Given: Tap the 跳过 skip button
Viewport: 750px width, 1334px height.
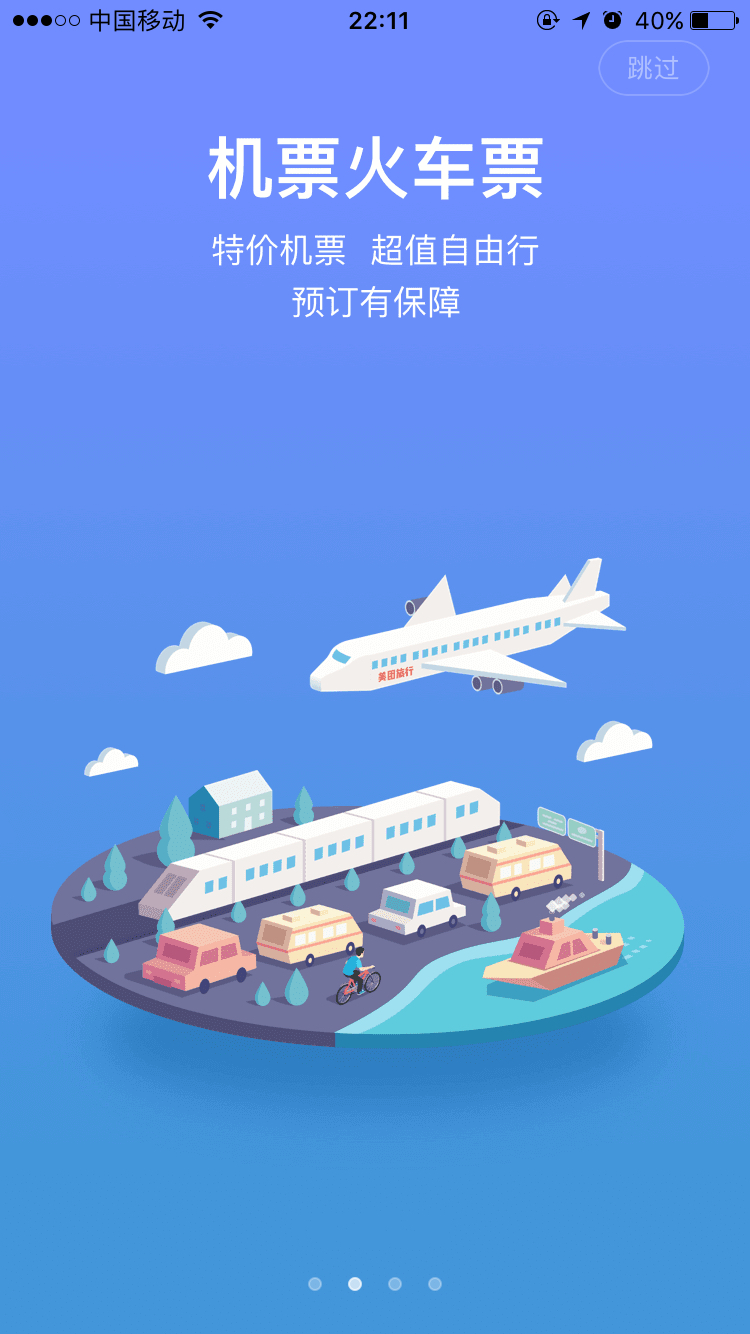Looking at the screenshot, I should coord(654,68).
